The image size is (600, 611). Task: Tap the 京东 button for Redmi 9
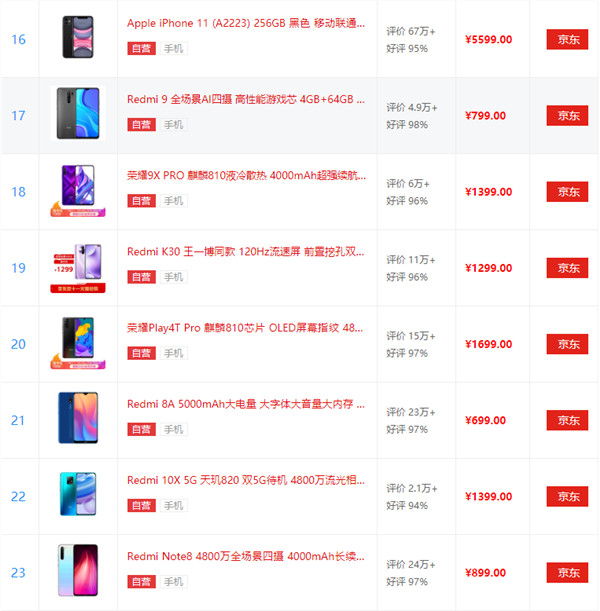pos(567,116)
